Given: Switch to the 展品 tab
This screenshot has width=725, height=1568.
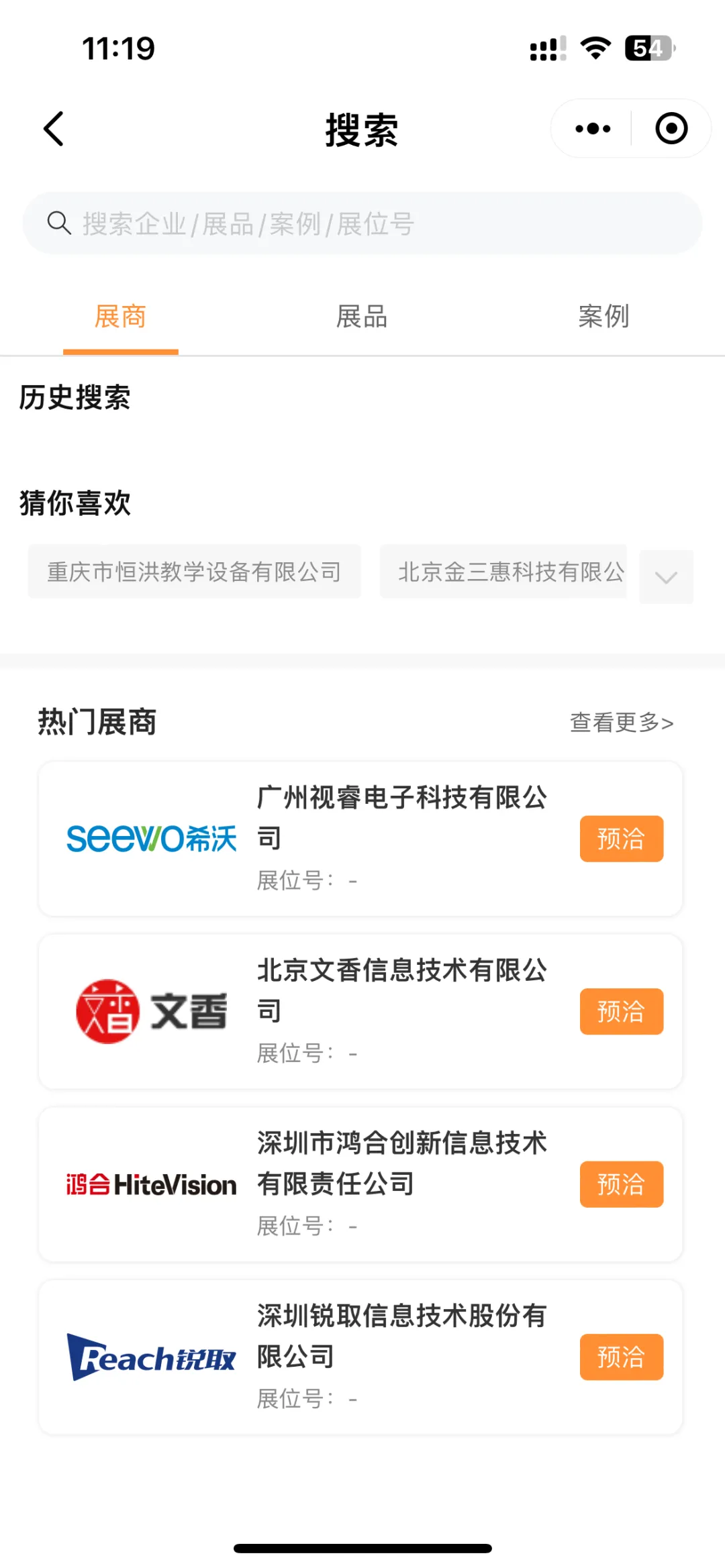Looking at the screenshot, I should 362,317.
